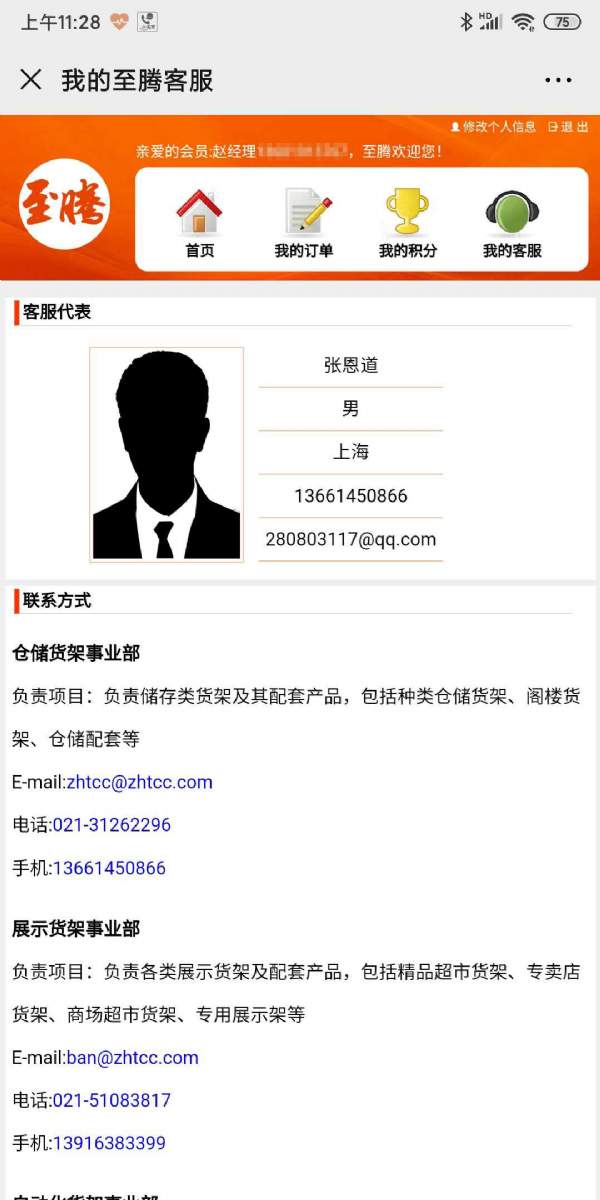Open the three-dot overflow menu
The width and height of the screenshot is (600, 1200).
(x=558, y=80)
